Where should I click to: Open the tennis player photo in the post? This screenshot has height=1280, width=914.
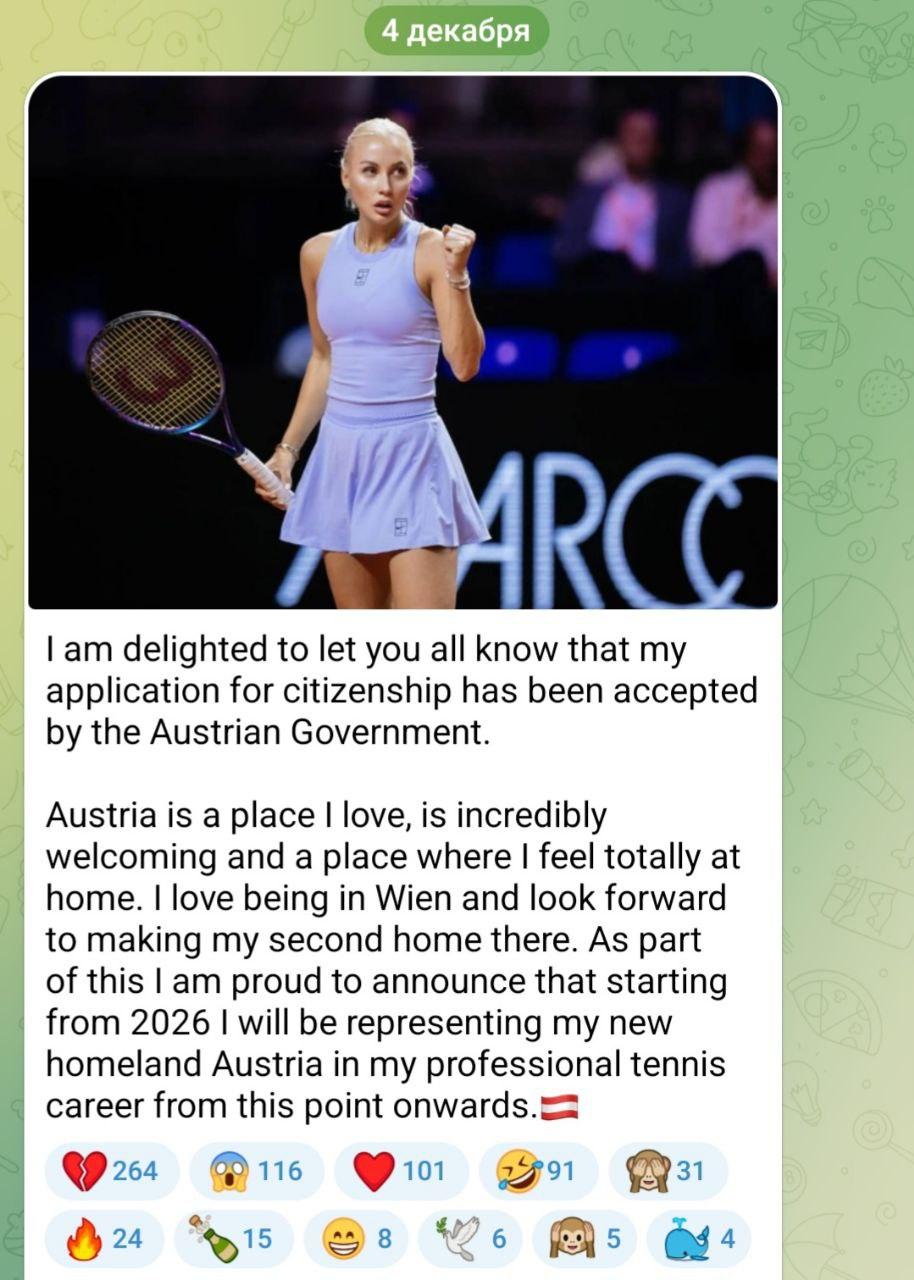[403, 342]
